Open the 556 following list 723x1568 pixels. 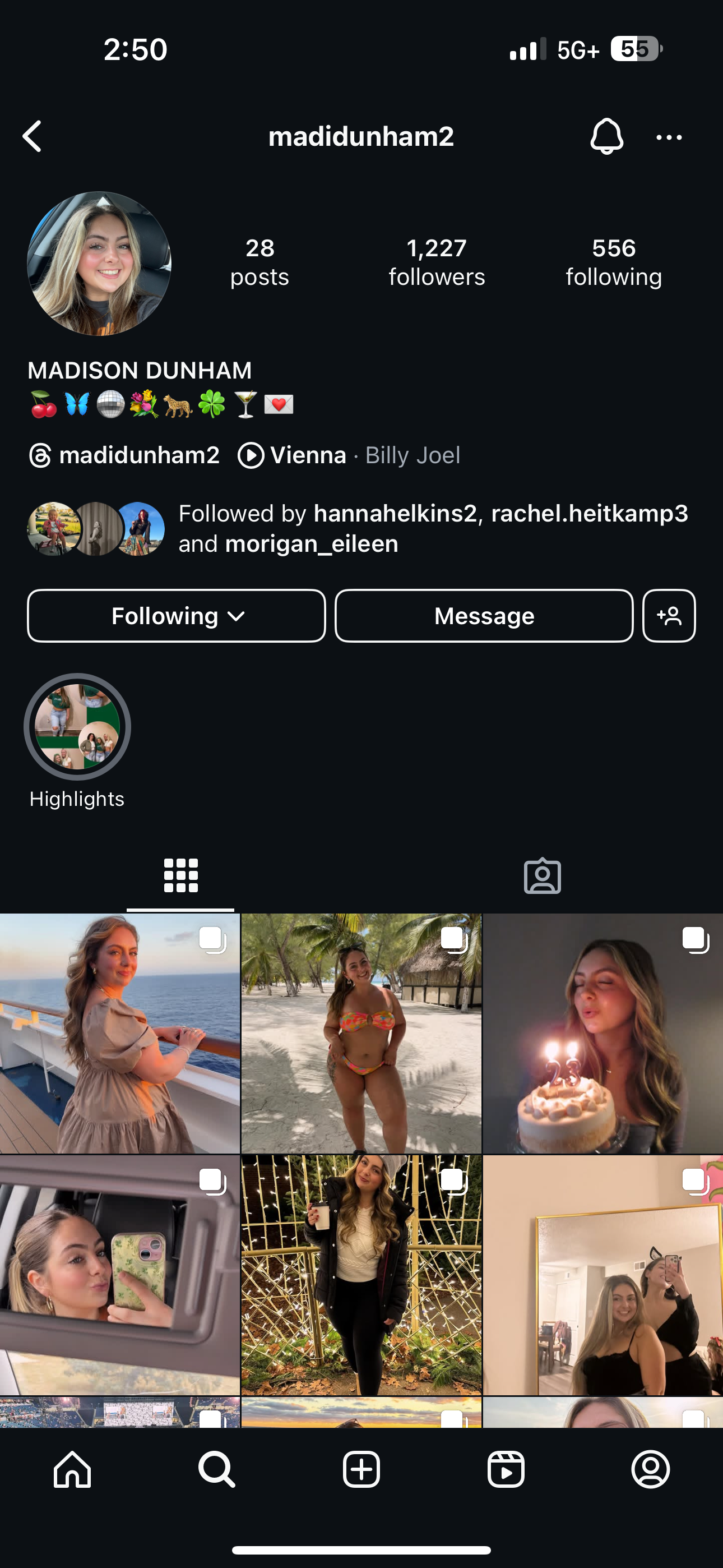pyautogui.click(x=614, y=262)
